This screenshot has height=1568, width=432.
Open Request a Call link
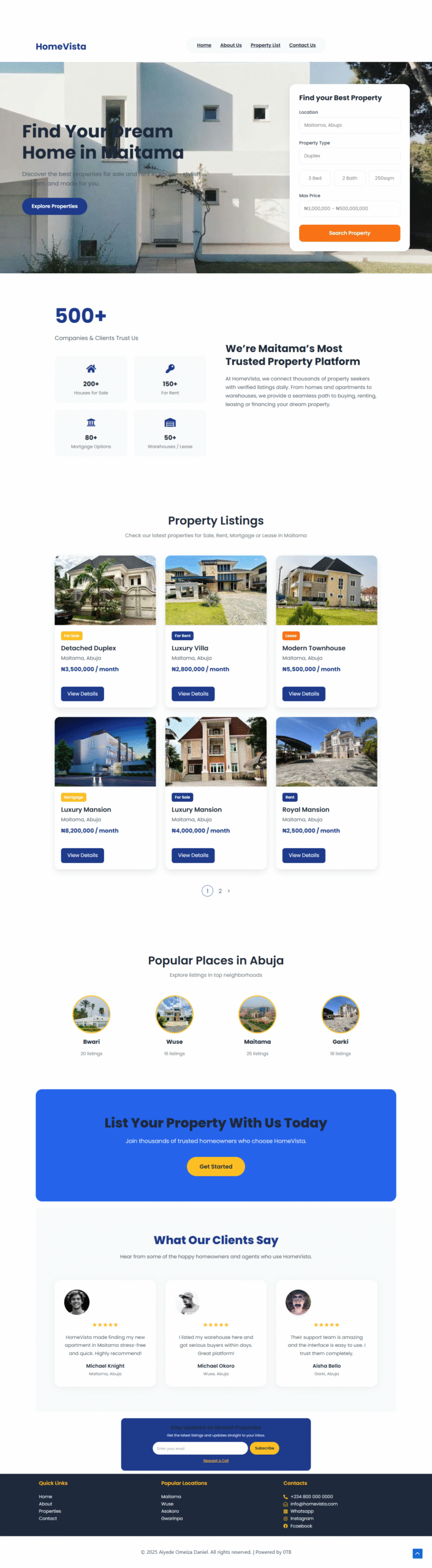(216, 1461)
